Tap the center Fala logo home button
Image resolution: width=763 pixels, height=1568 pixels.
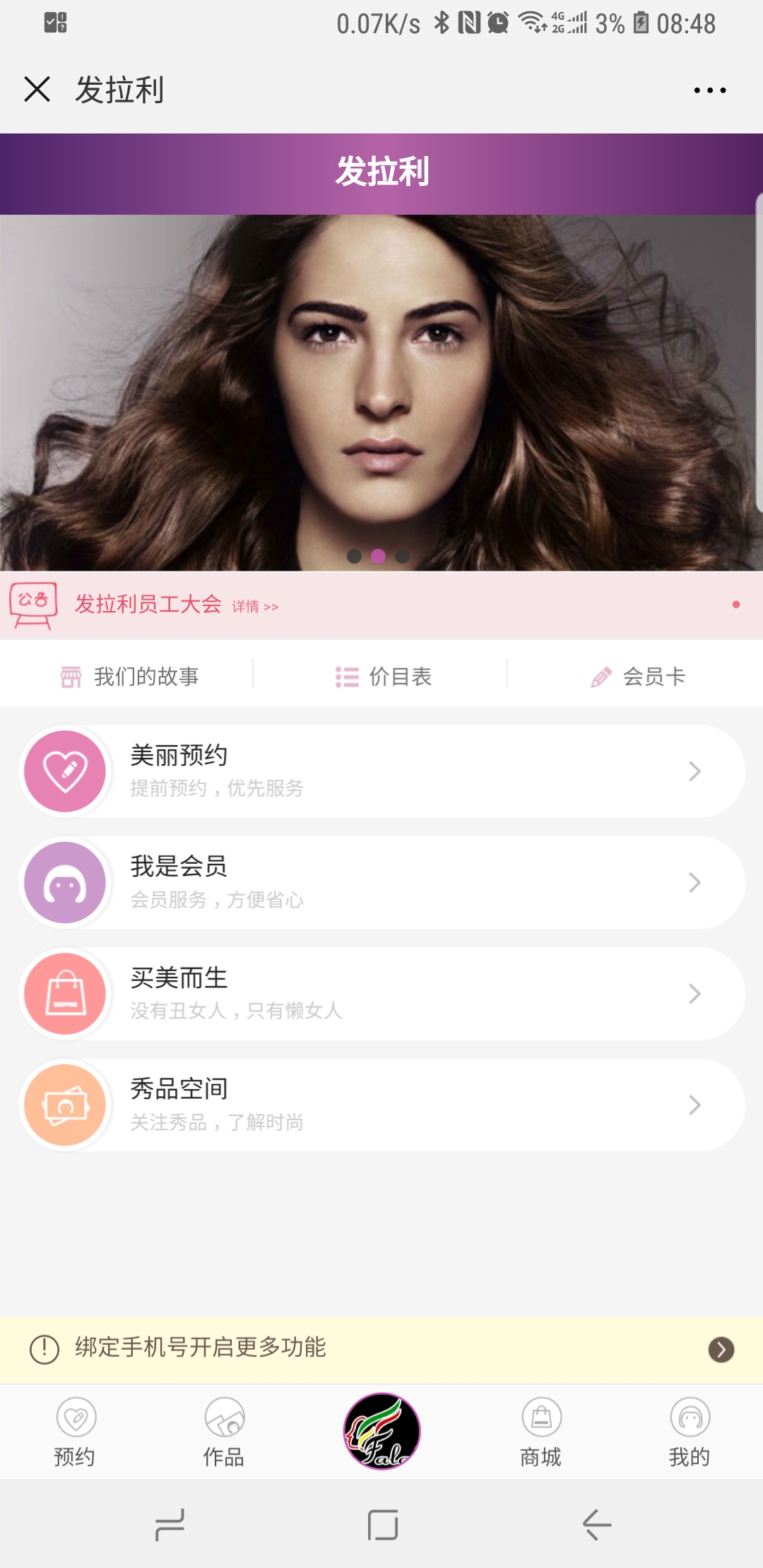click(x=381, y=1431)
